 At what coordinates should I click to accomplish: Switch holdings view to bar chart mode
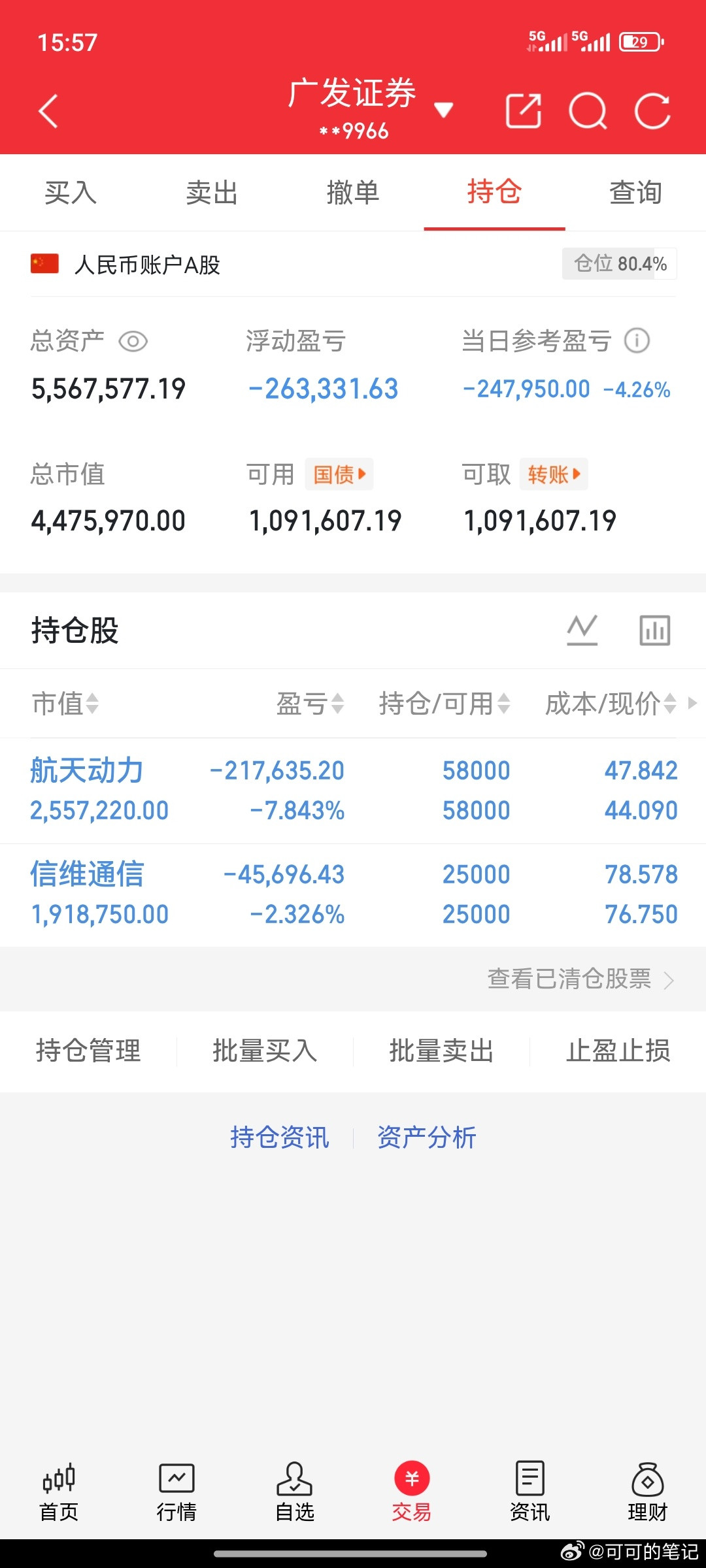click(654, 629)
